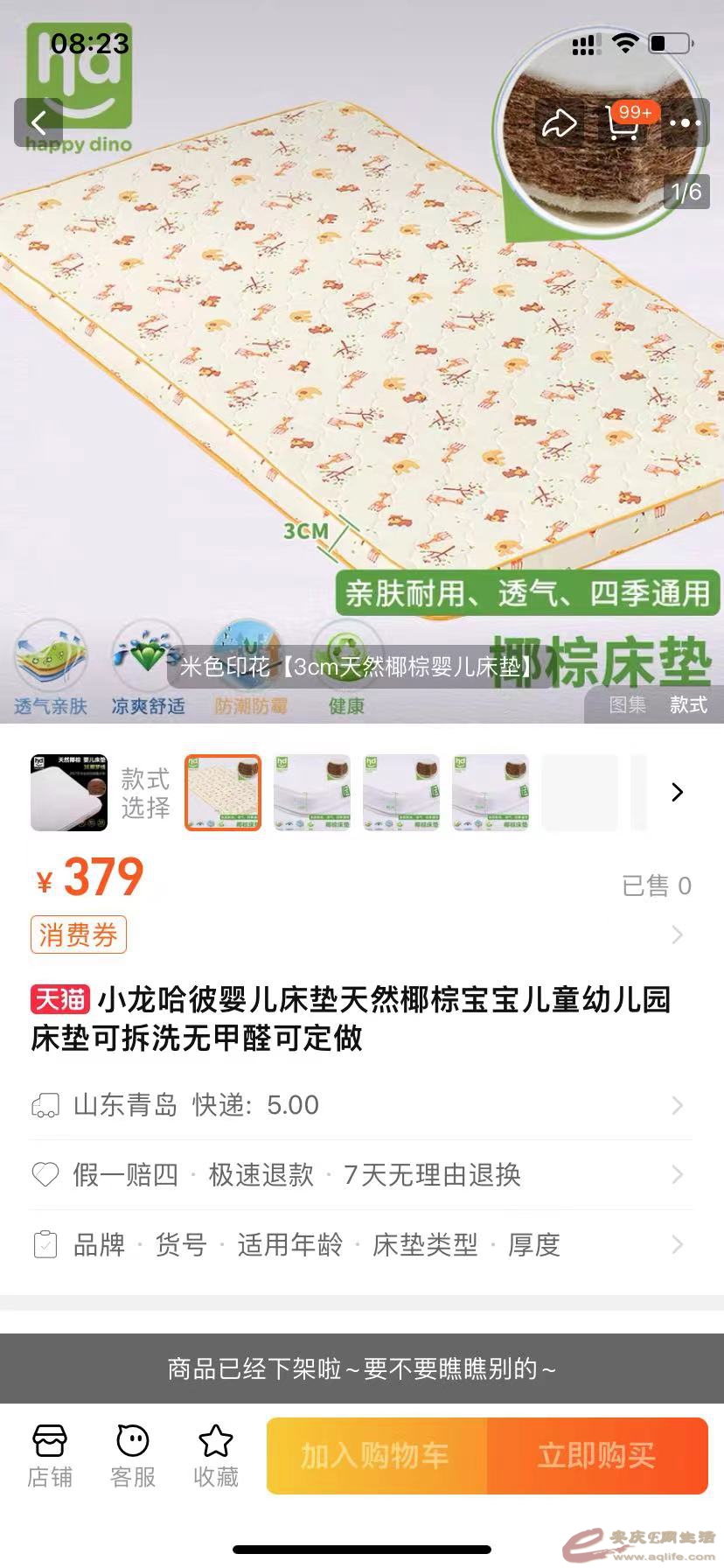
Task: Open the three-dot overflow menu
Action: tap(685, 123)
